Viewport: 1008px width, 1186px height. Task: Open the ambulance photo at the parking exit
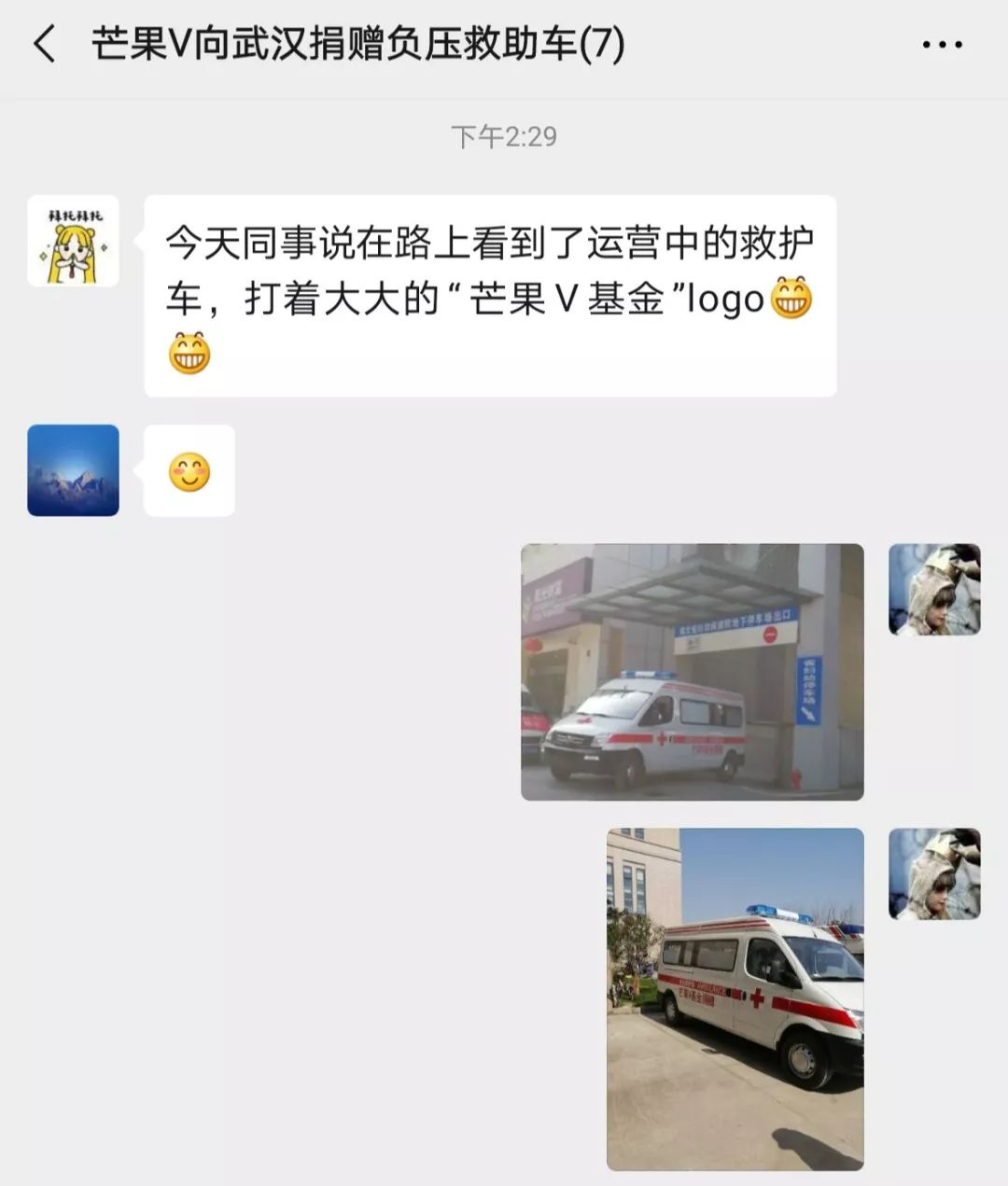692,672
